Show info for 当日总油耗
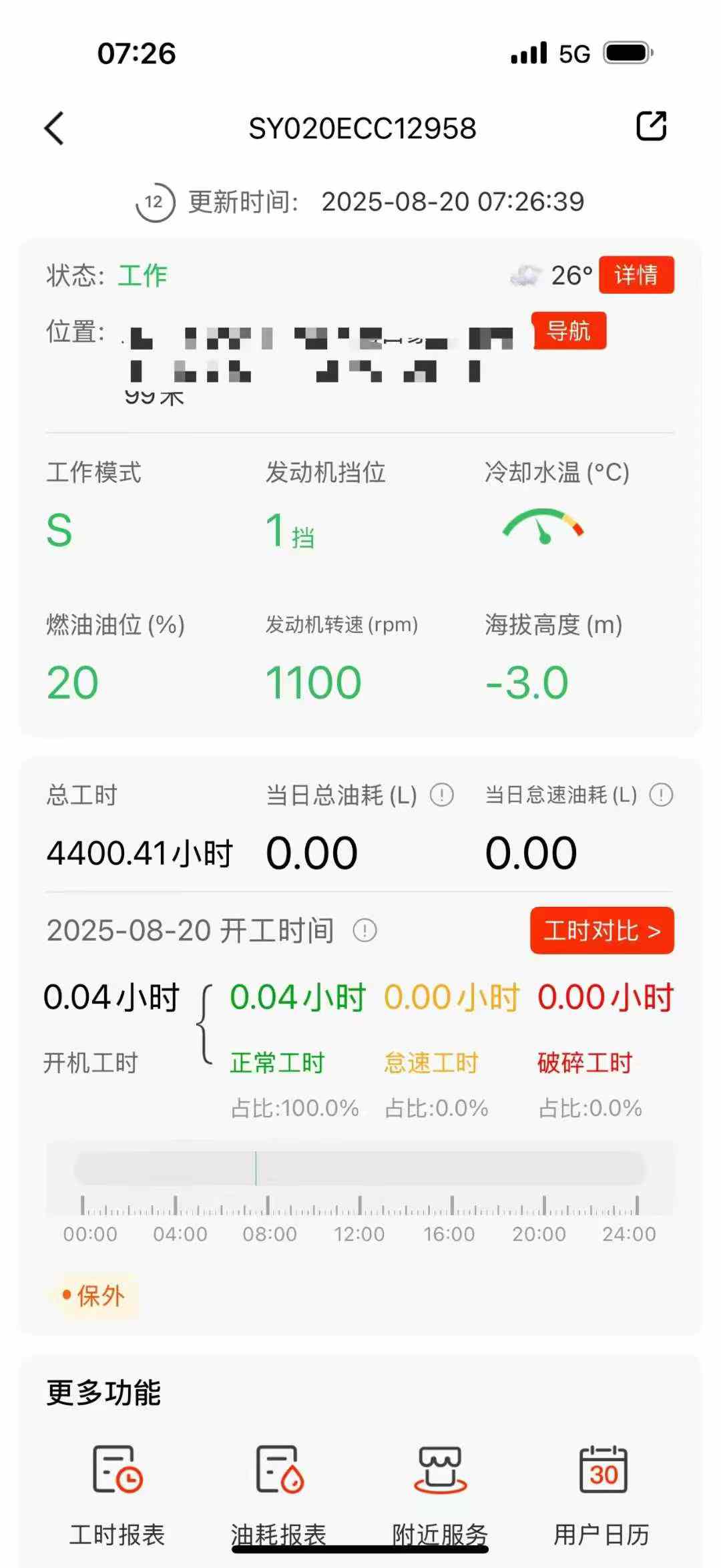721x1568 pixels. coord(442,795)
